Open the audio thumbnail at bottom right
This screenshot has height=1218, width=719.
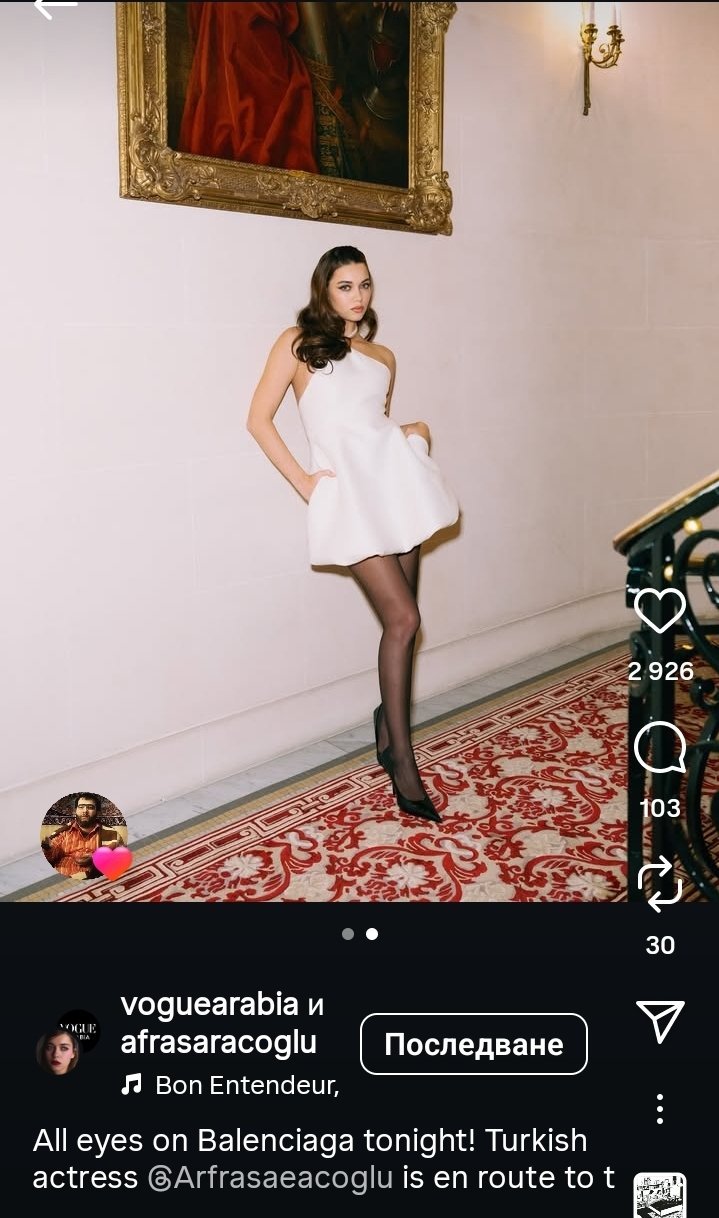pos(660,1196)
